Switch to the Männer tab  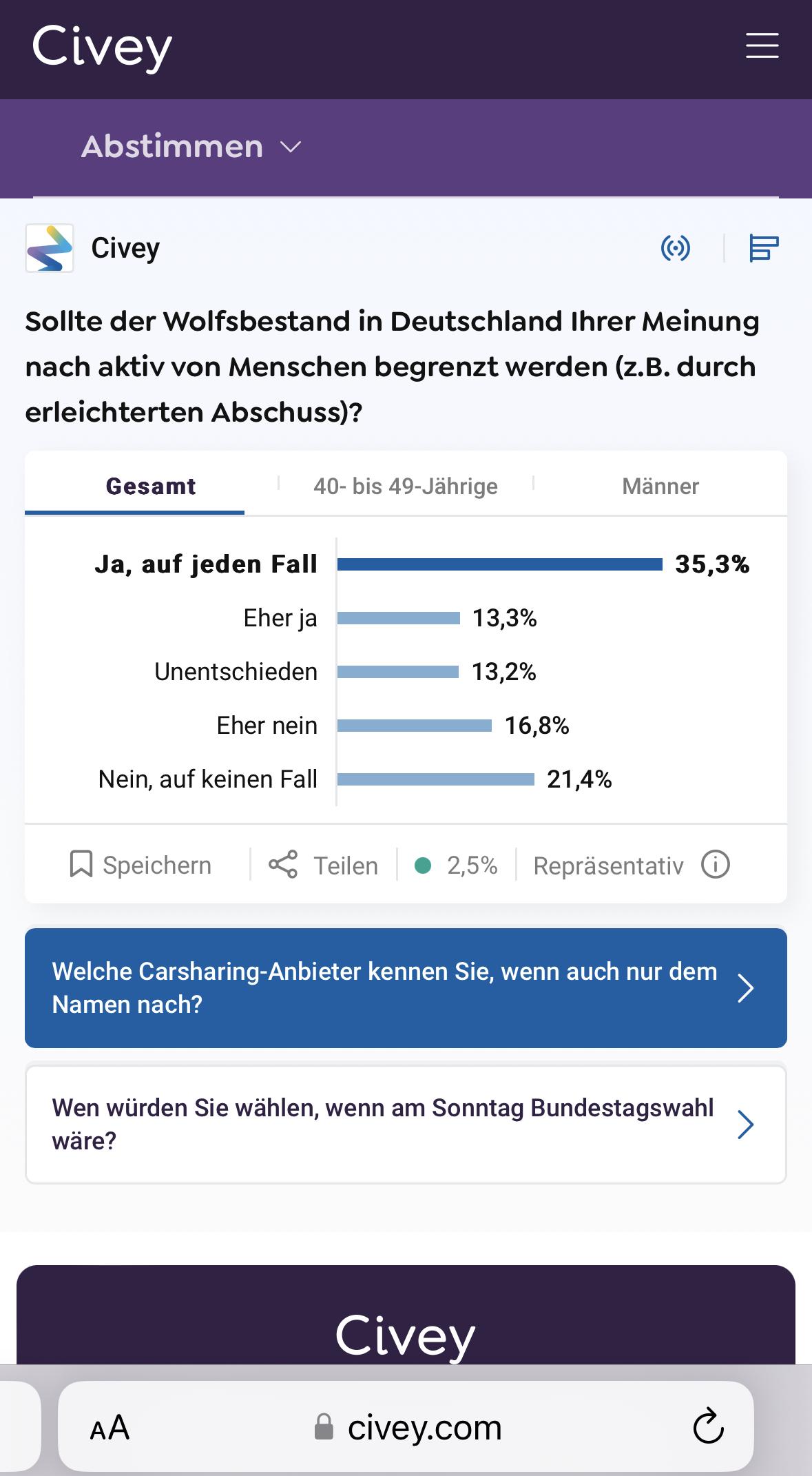tap(660, 486)
